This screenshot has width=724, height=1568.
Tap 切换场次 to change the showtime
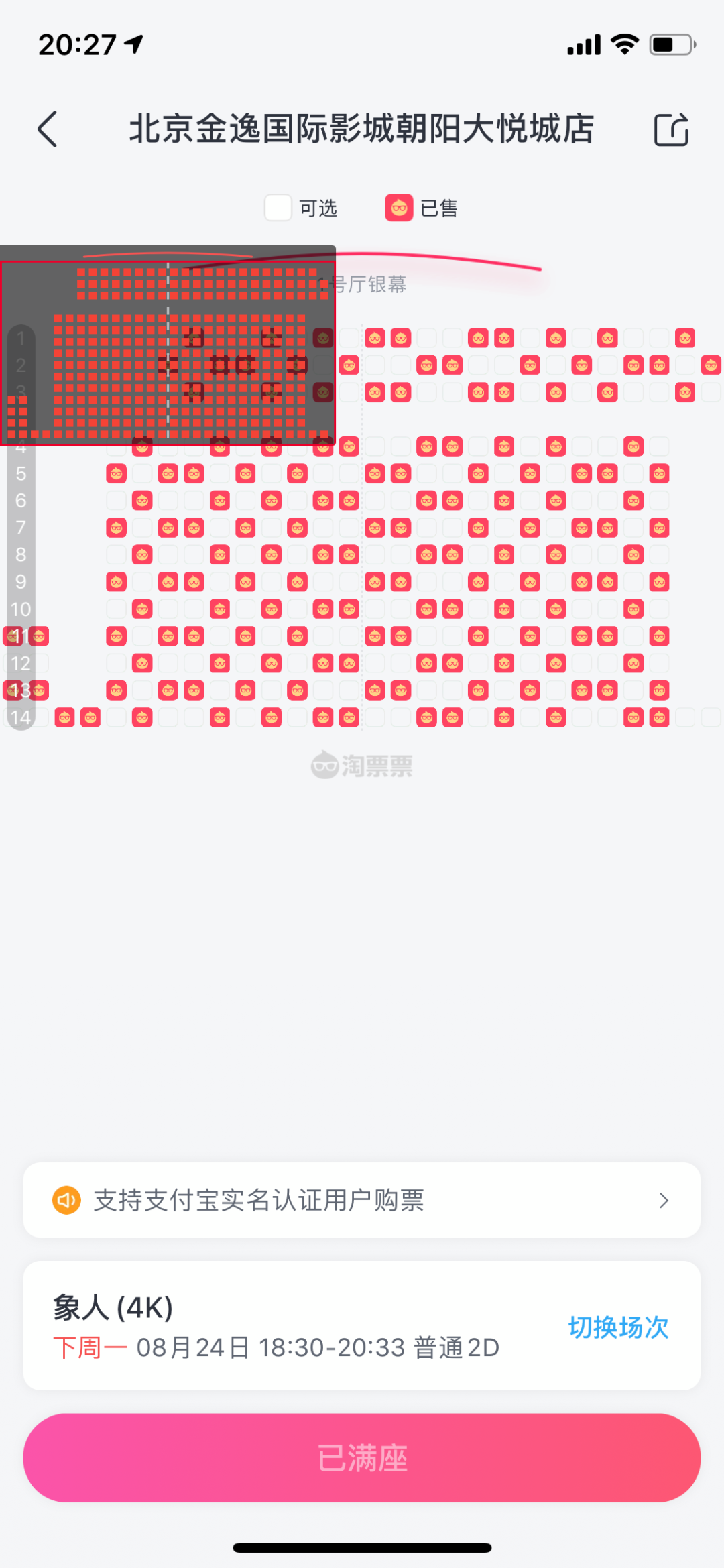click(x=617, y=1327)
